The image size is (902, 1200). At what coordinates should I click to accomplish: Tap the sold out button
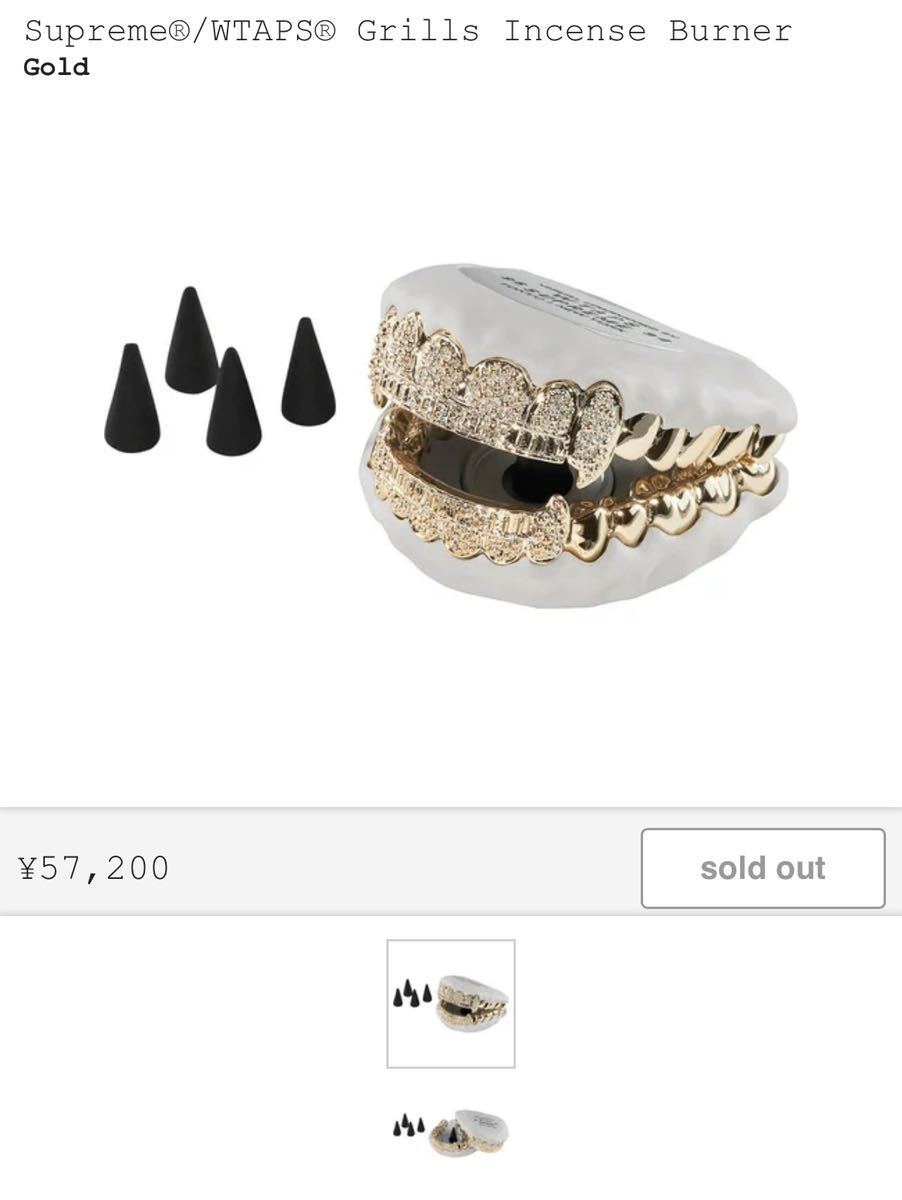762,868
